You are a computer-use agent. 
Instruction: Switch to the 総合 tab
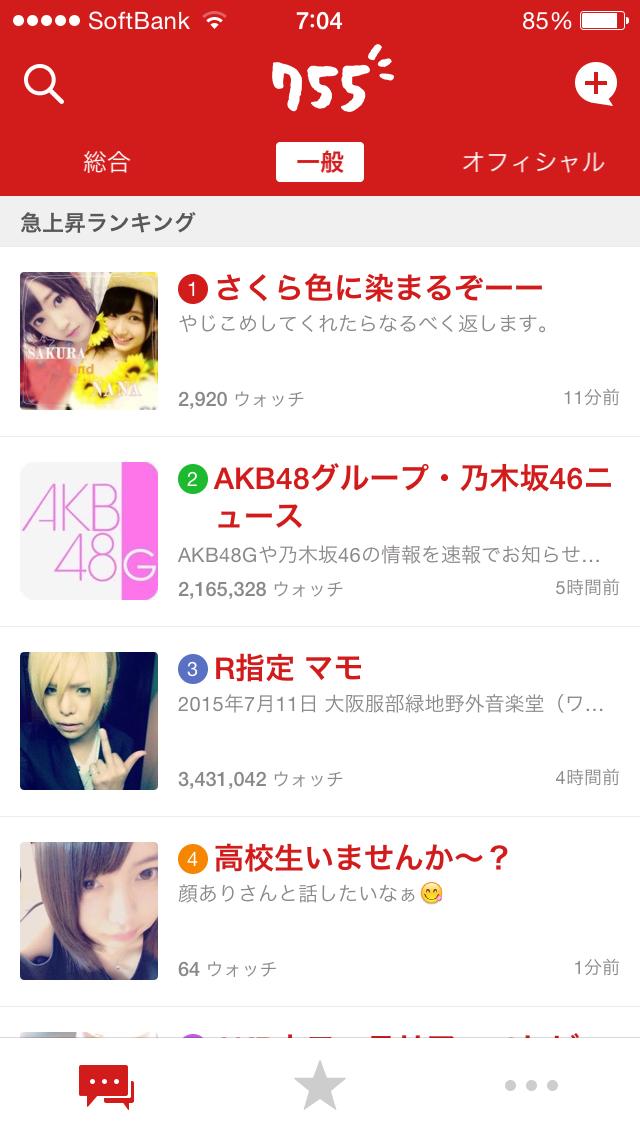(107, 162)
